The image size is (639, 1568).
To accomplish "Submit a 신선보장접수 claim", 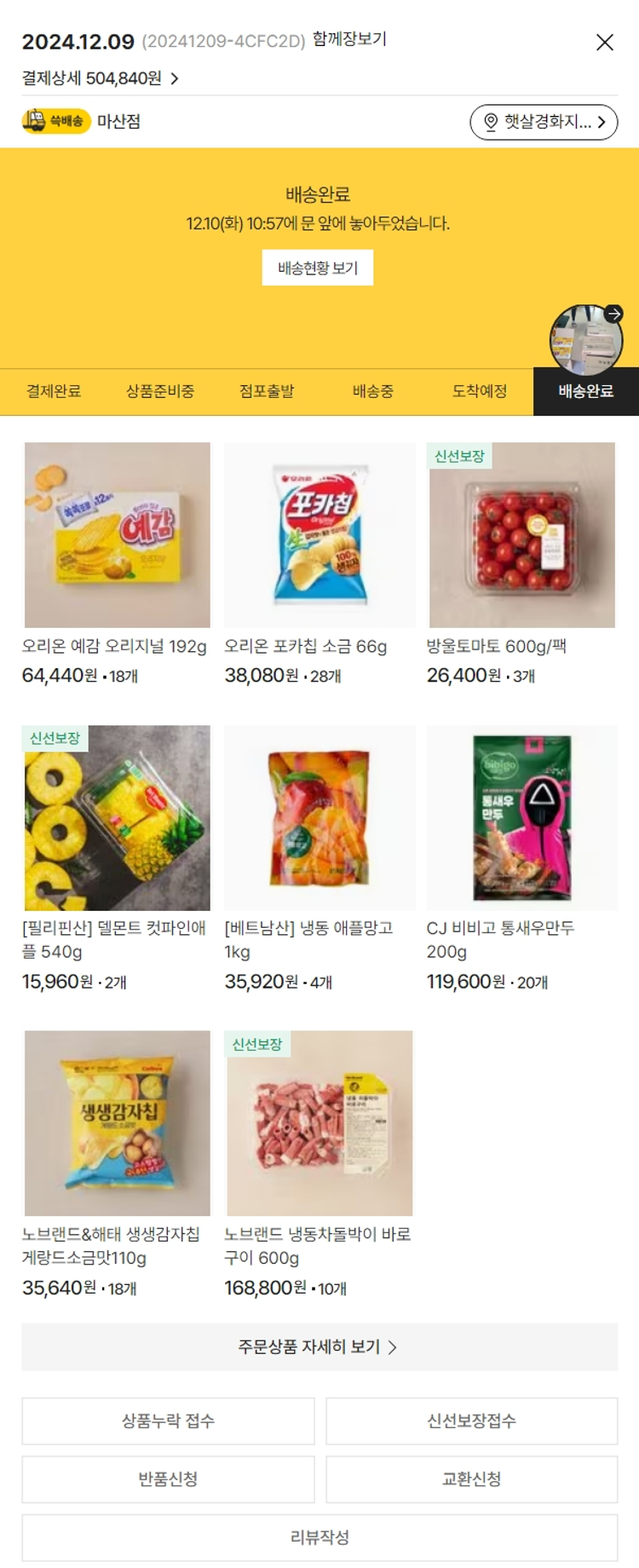I will pyautogui.click(x=471, y=1421).
